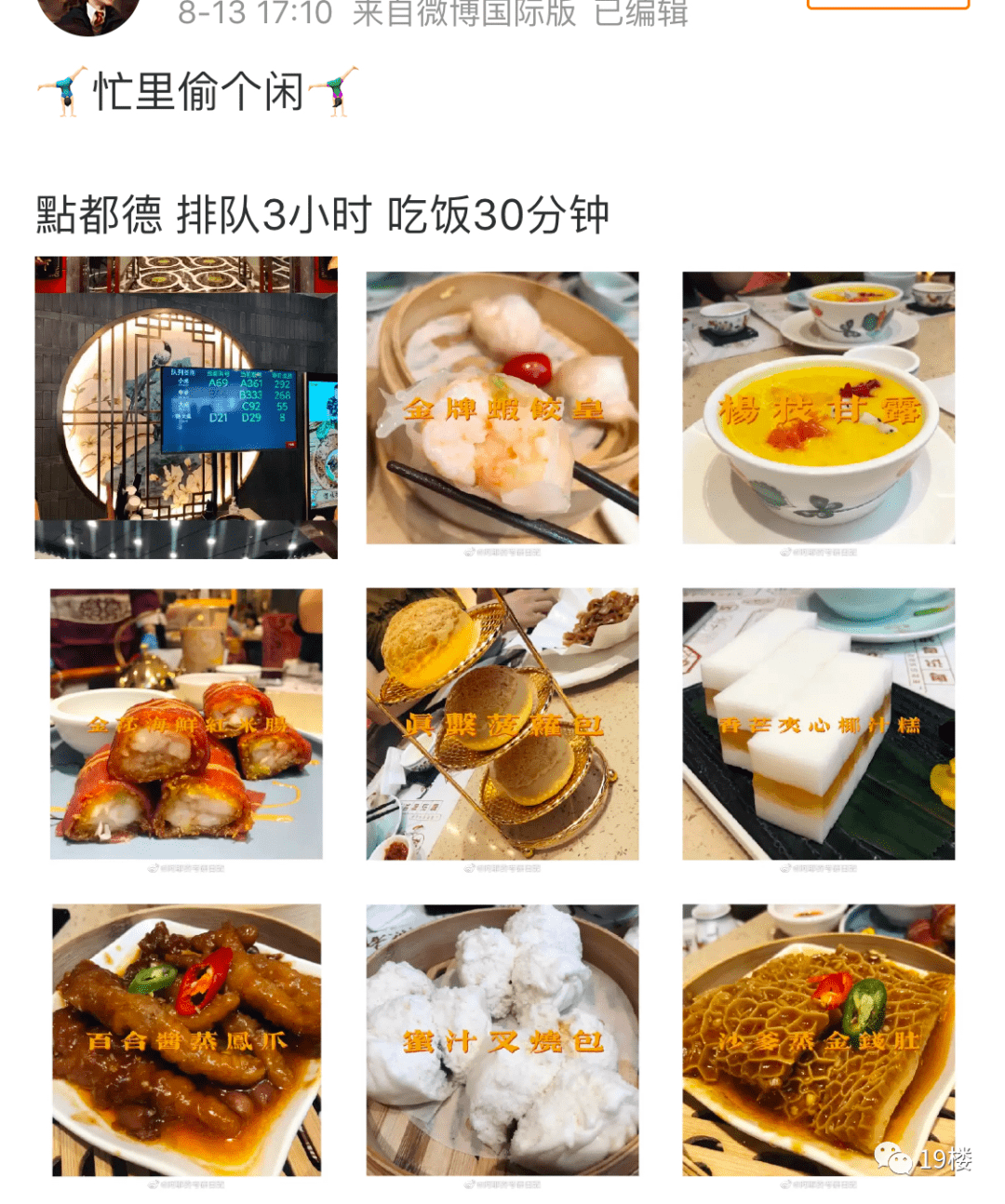Enlarge the red rice roll photo
Image resolution: width=1005 pixels, height=1204 pixels.
(186, 724)
